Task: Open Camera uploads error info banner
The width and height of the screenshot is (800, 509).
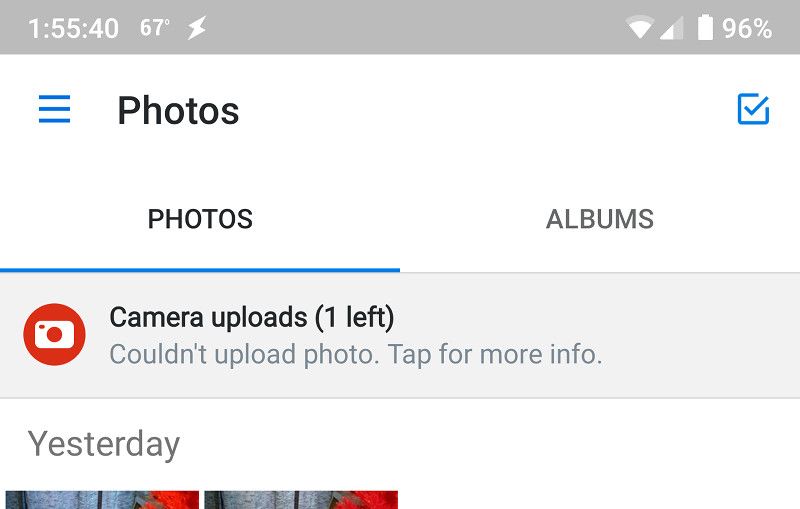Action: click(x=400, y=335)
